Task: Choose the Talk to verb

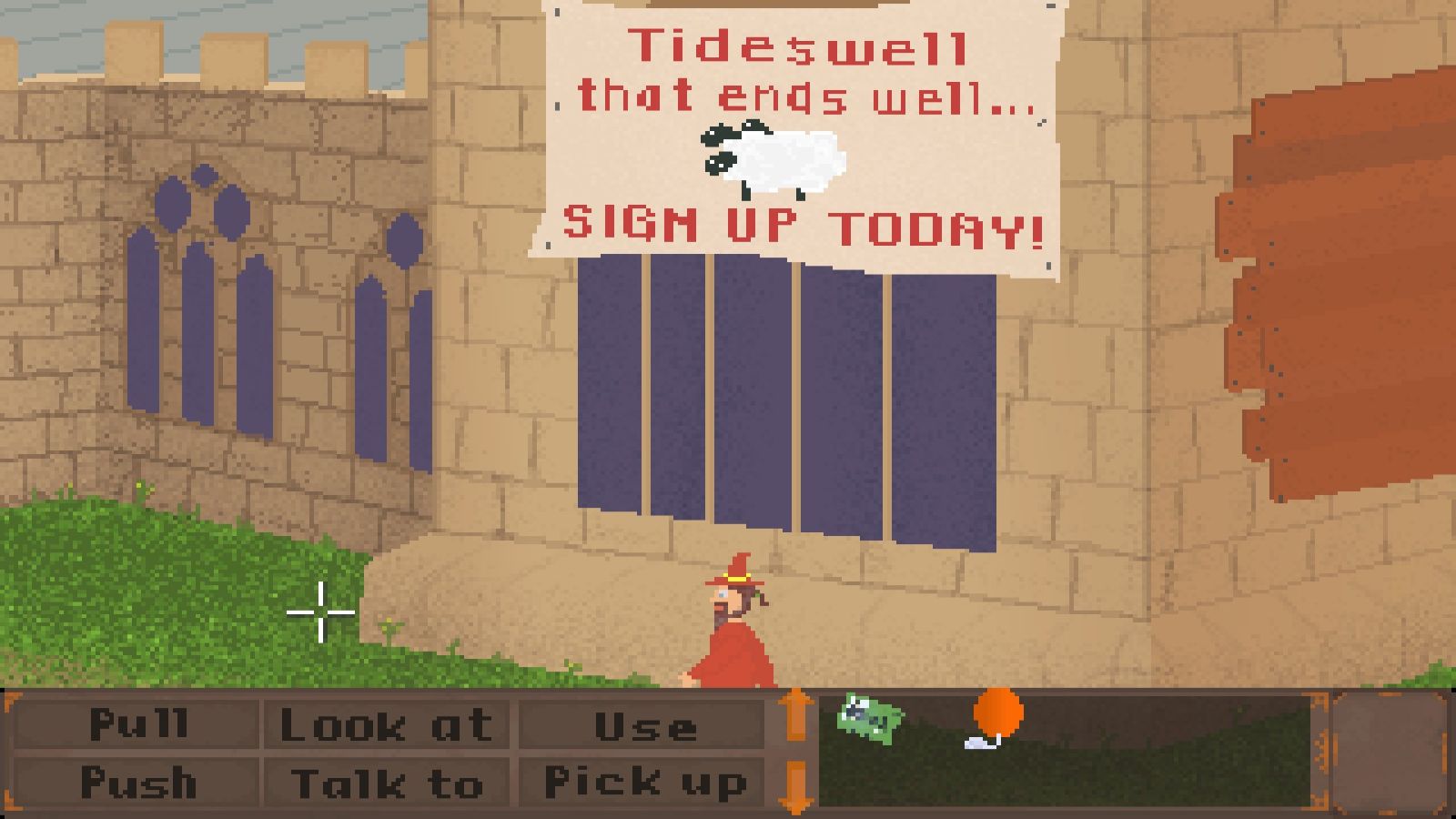Action: tap(387, 783)
